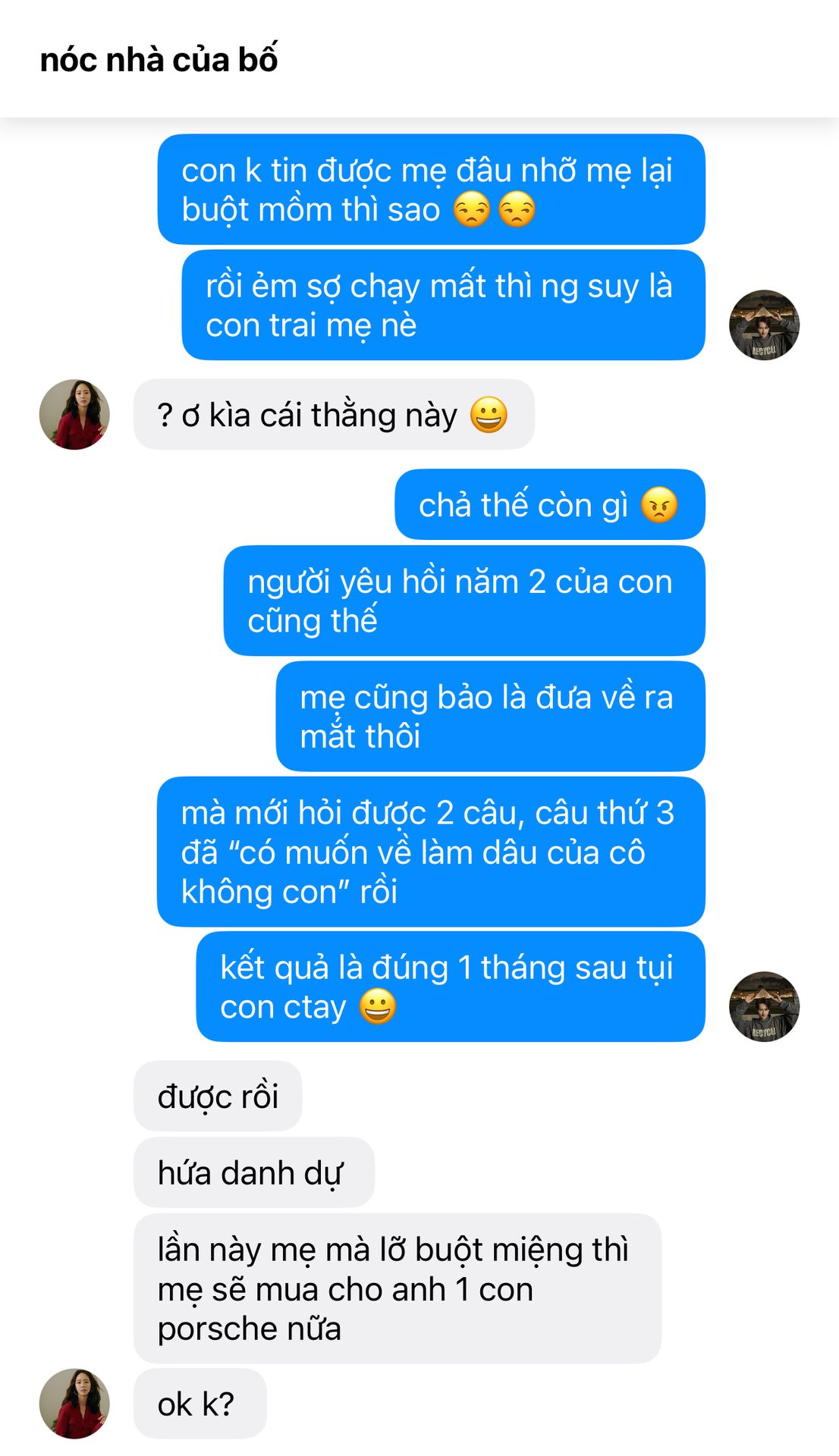Tap the avatar beside "ơ kìa cái thằng này"

click(x=74, y=415)
